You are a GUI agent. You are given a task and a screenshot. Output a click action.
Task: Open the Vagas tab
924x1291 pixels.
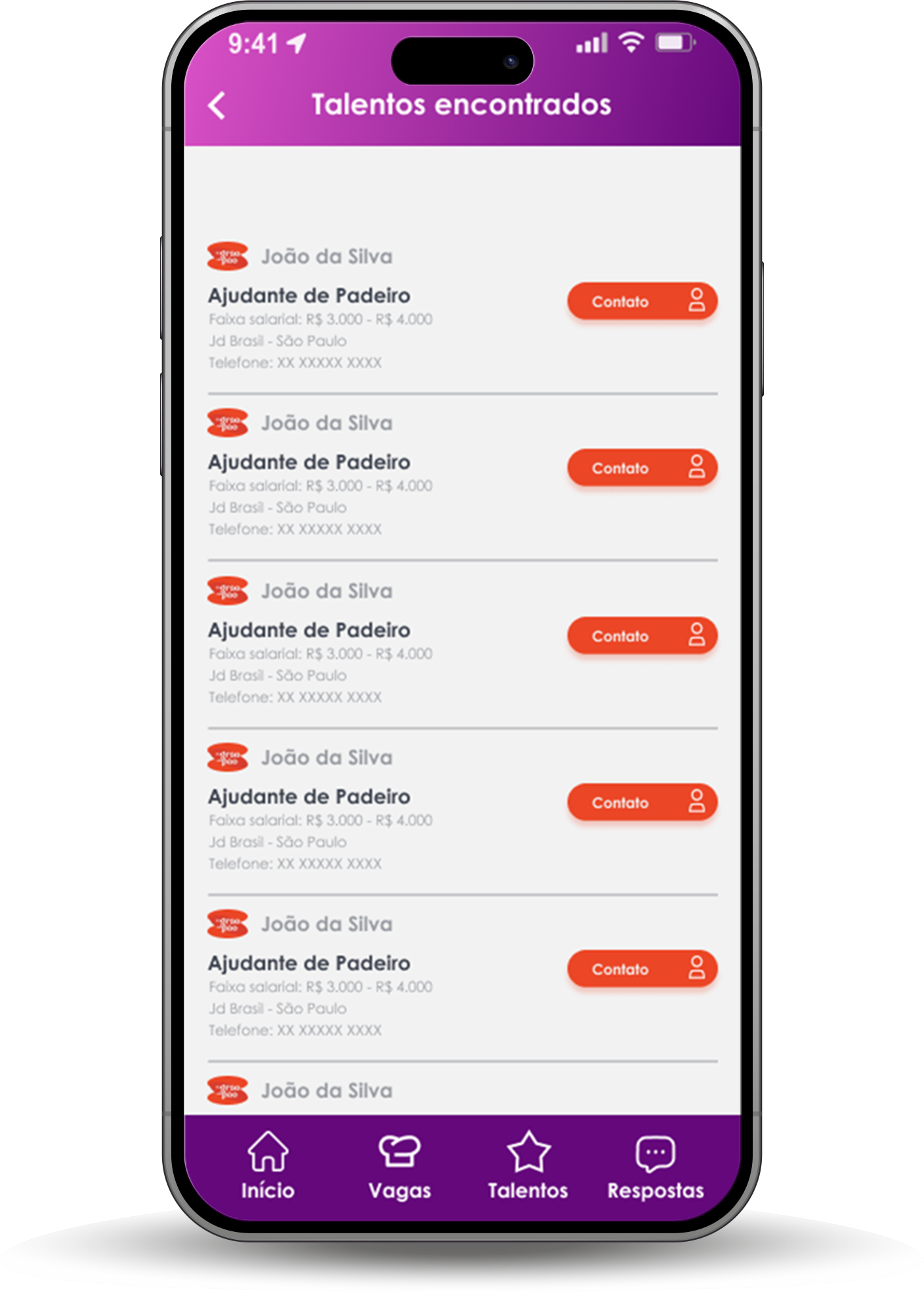coord(399,1165)
